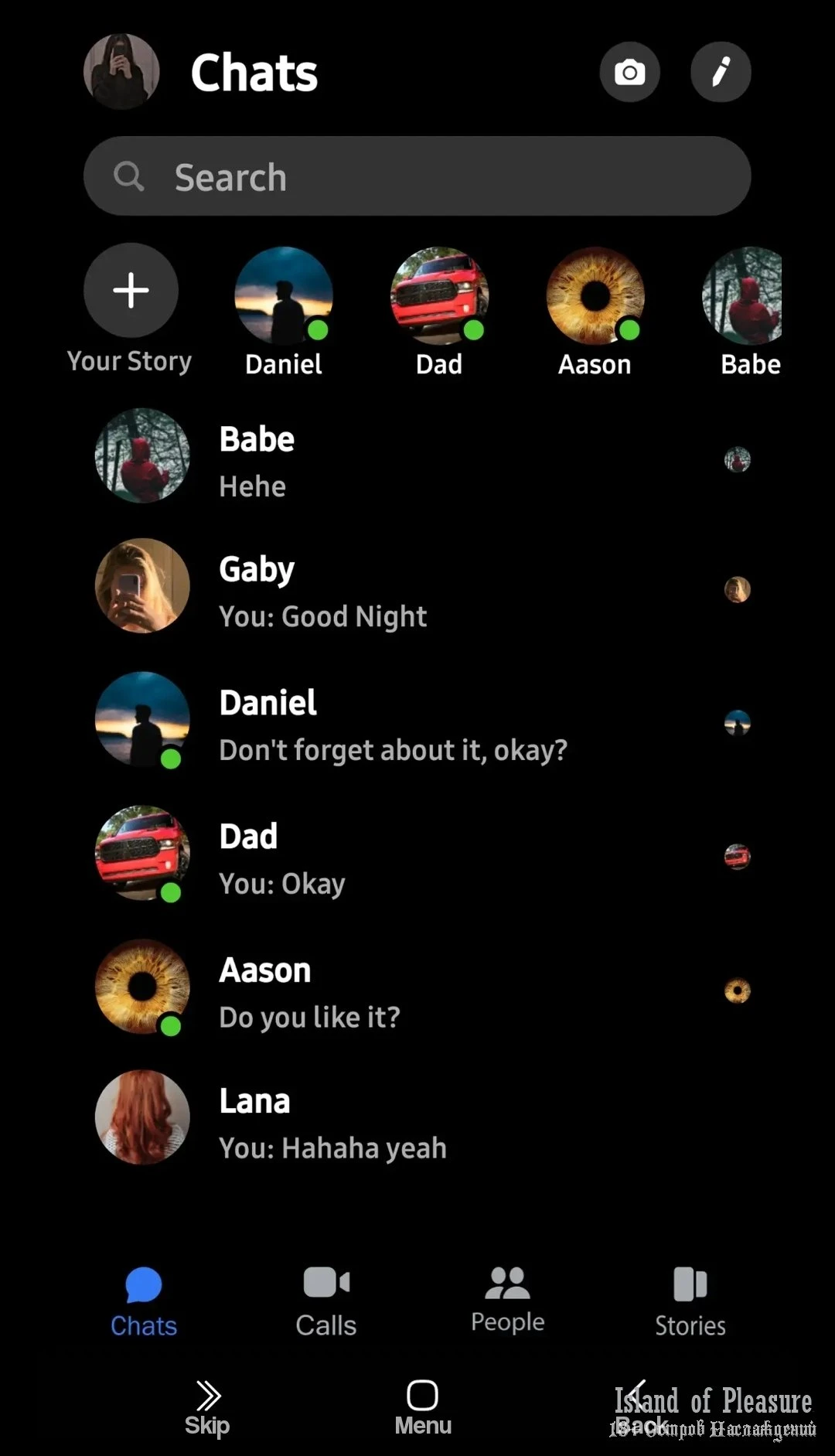
Task: Tap the Menu button
Action: tap(423, 1407)
